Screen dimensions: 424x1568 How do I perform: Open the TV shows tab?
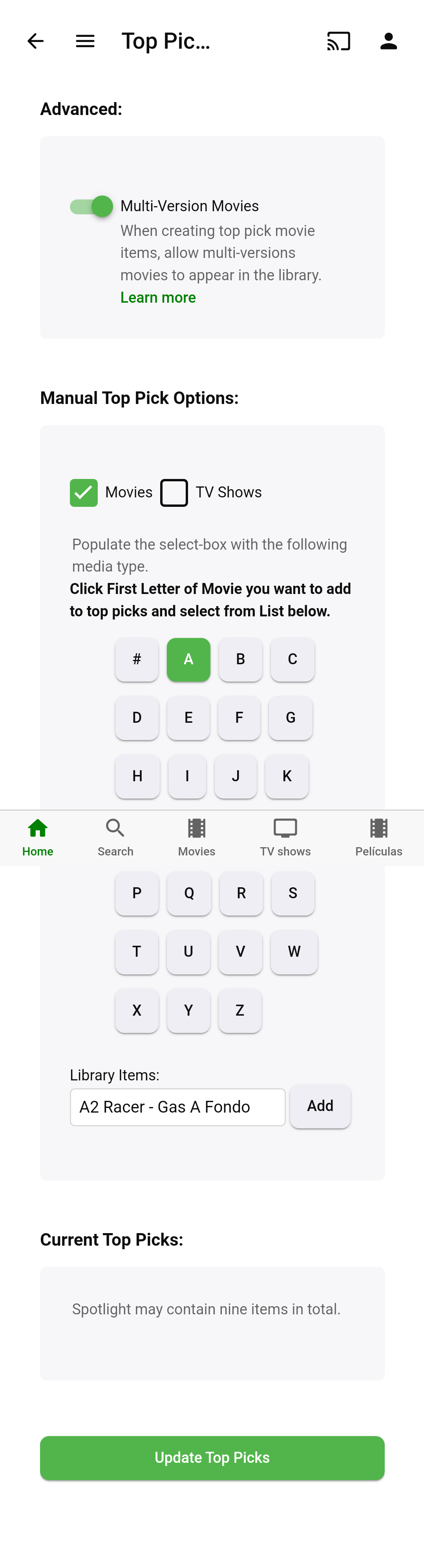285,837
